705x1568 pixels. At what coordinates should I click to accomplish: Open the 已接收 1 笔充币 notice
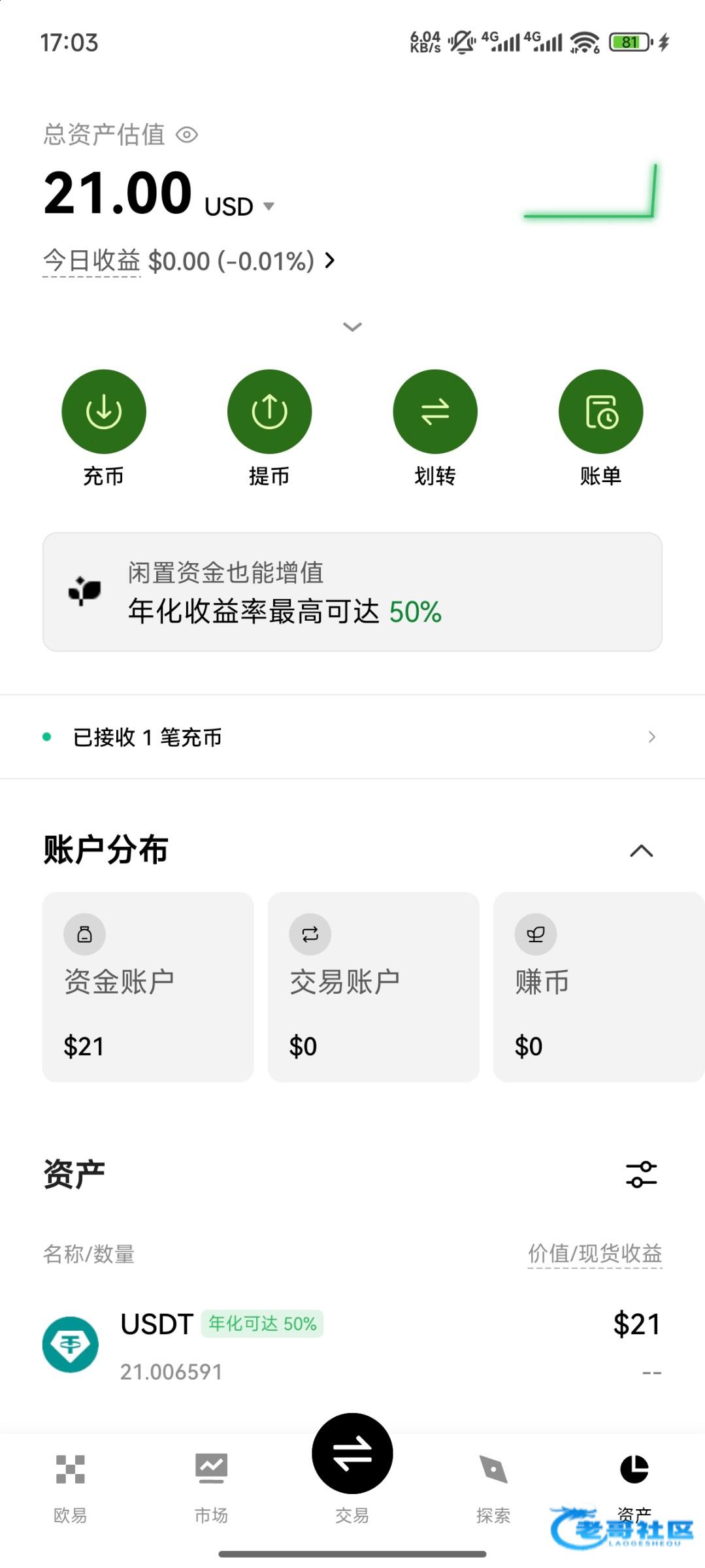(352, 737)
